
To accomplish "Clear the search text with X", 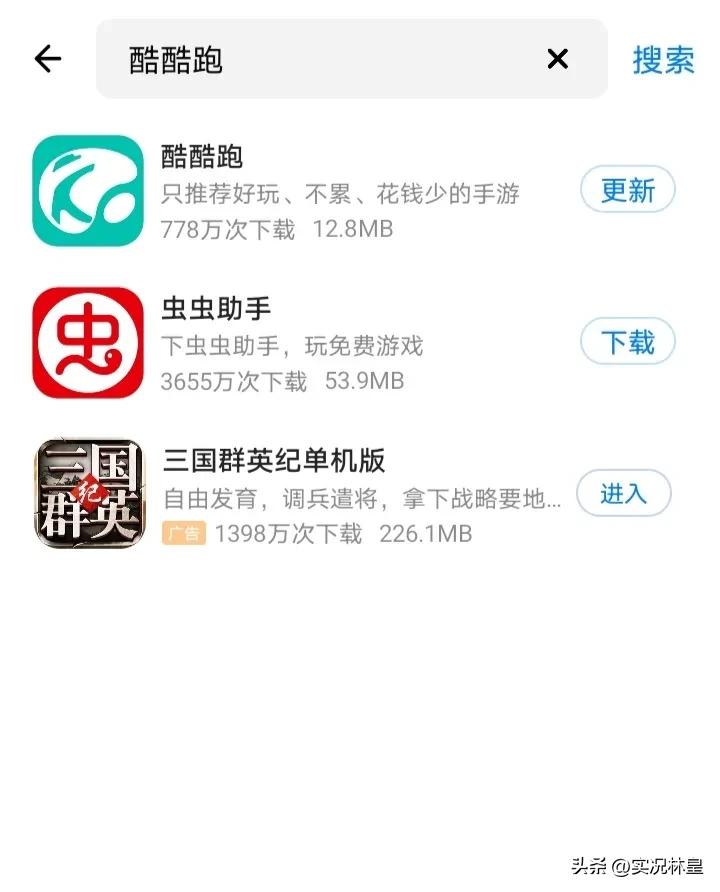I will (x=557, y=59).
